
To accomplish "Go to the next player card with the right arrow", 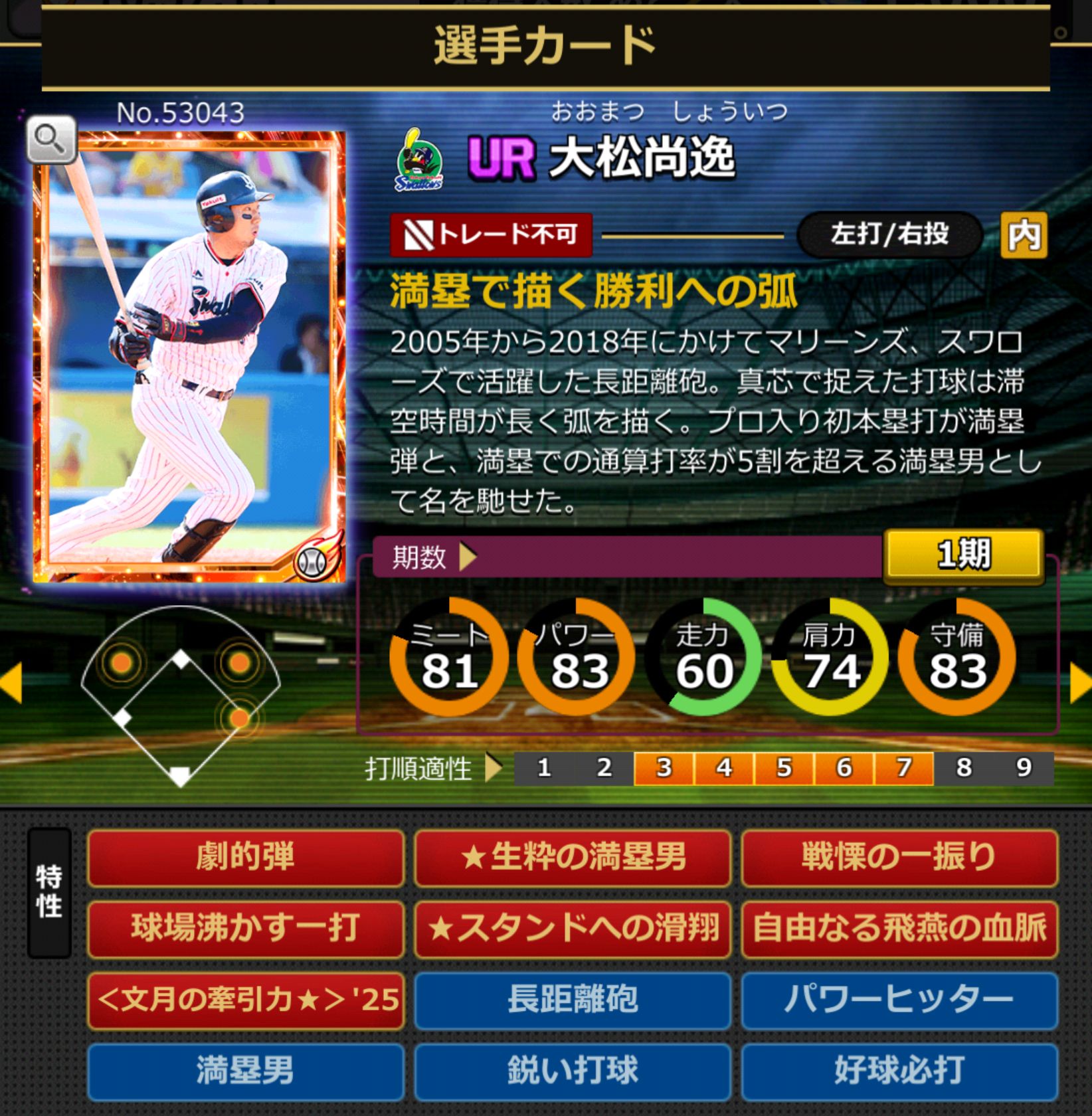I will [x=1080, y=684].
